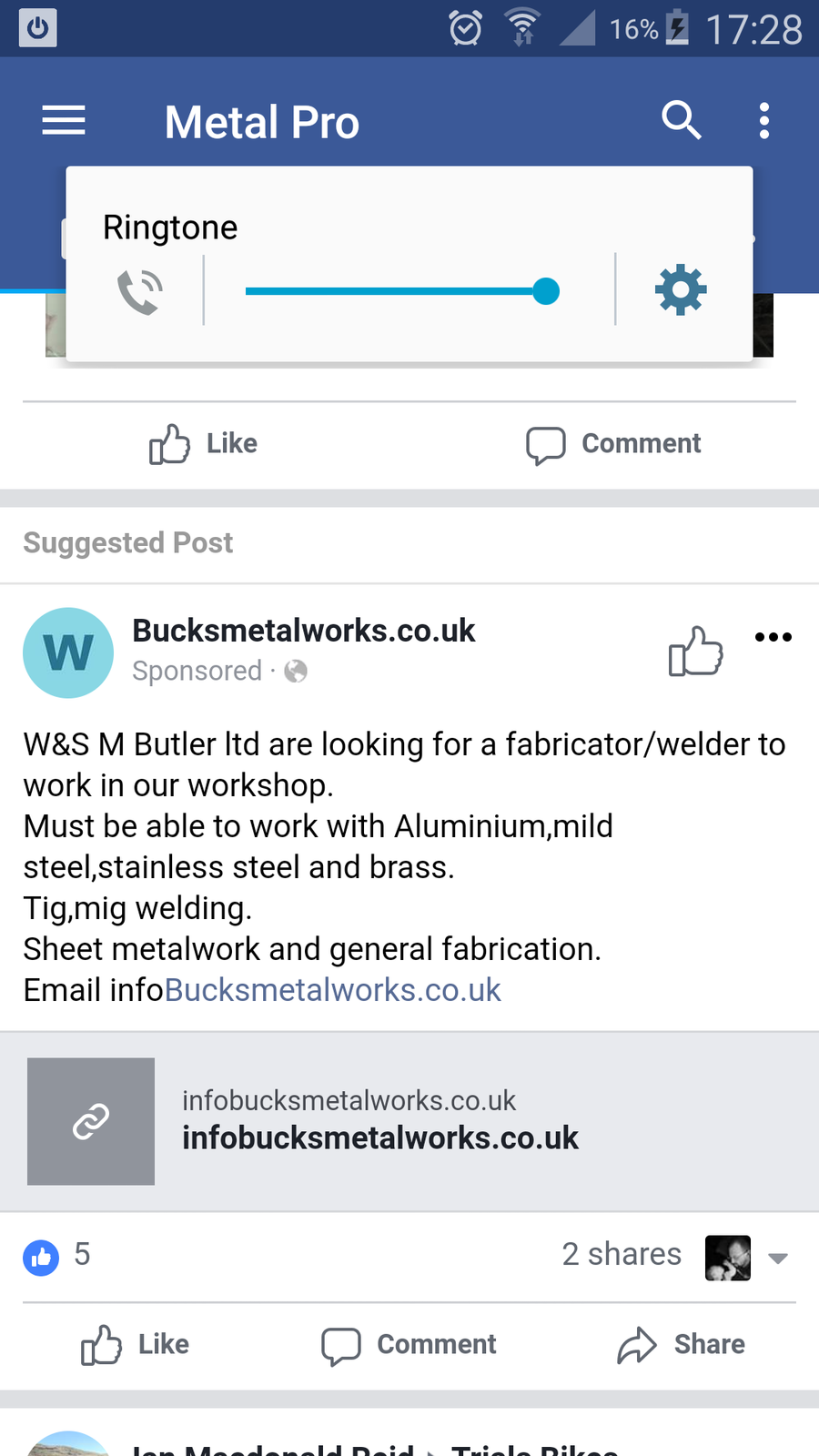Open the three-dot overflow menu

(x=763, y=120)
